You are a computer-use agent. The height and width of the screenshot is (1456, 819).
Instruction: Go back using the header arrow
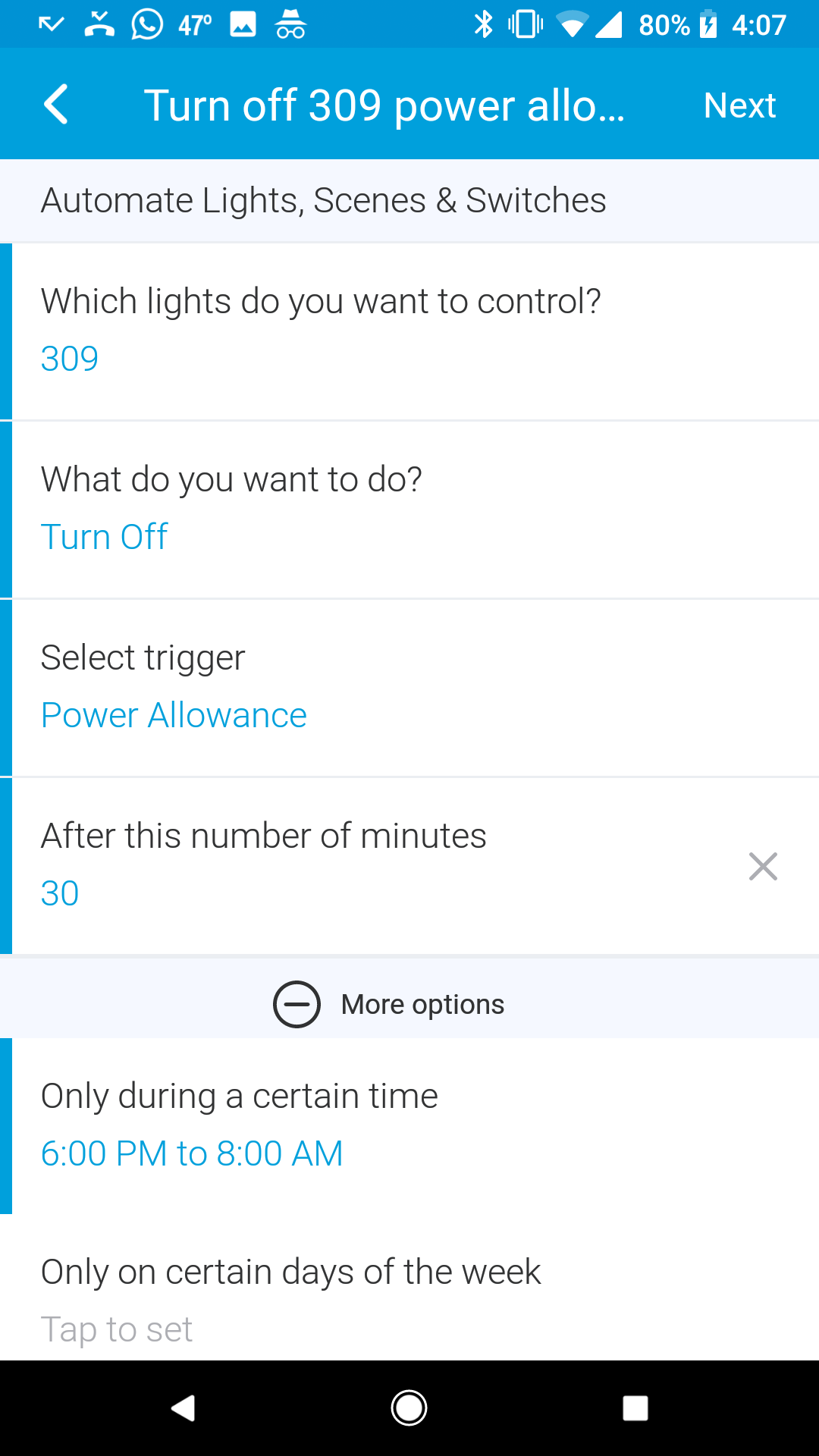tap(56, 105)
